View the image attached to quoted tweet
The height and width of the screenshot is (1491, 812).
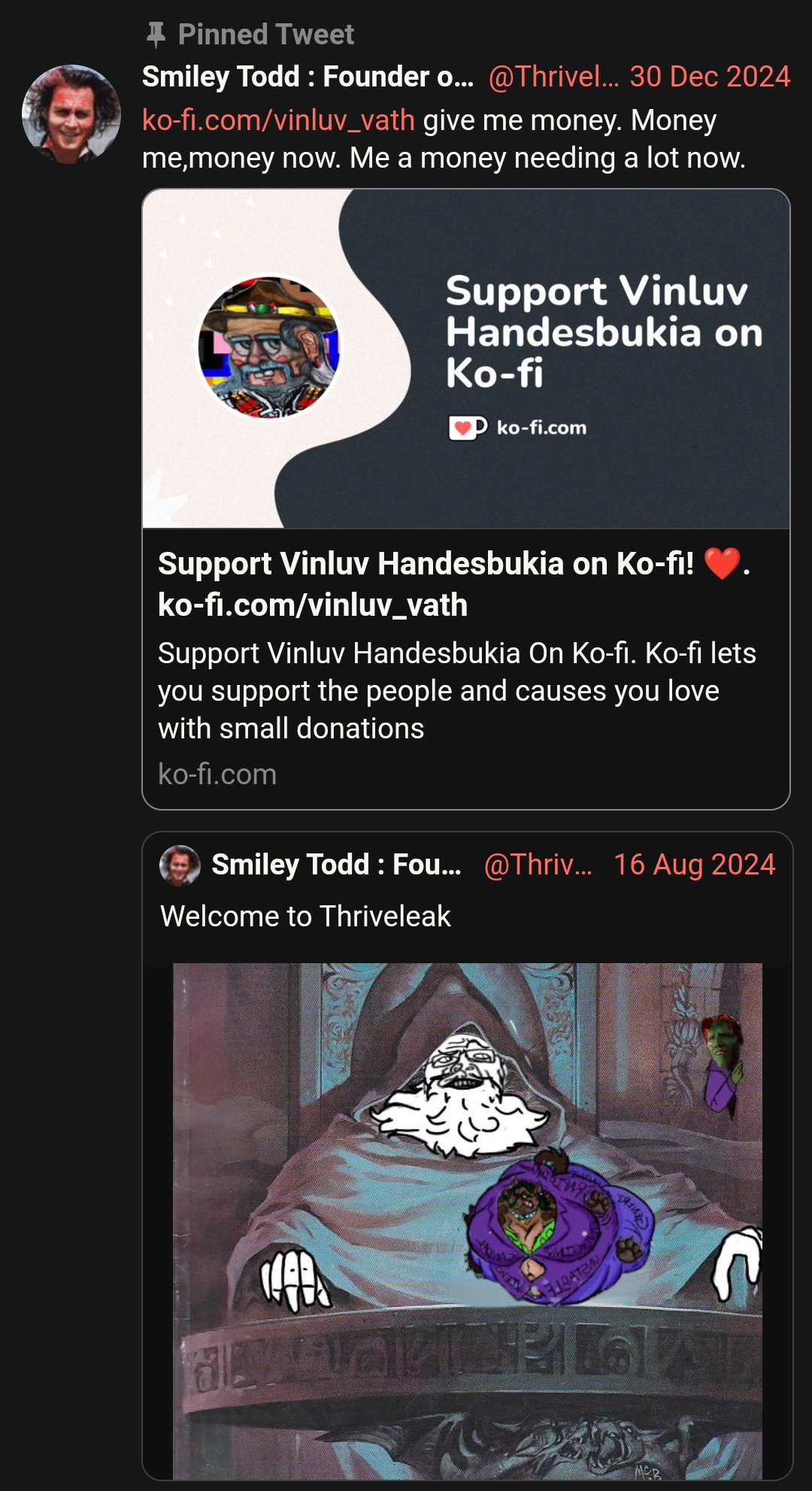(468, 1221)
